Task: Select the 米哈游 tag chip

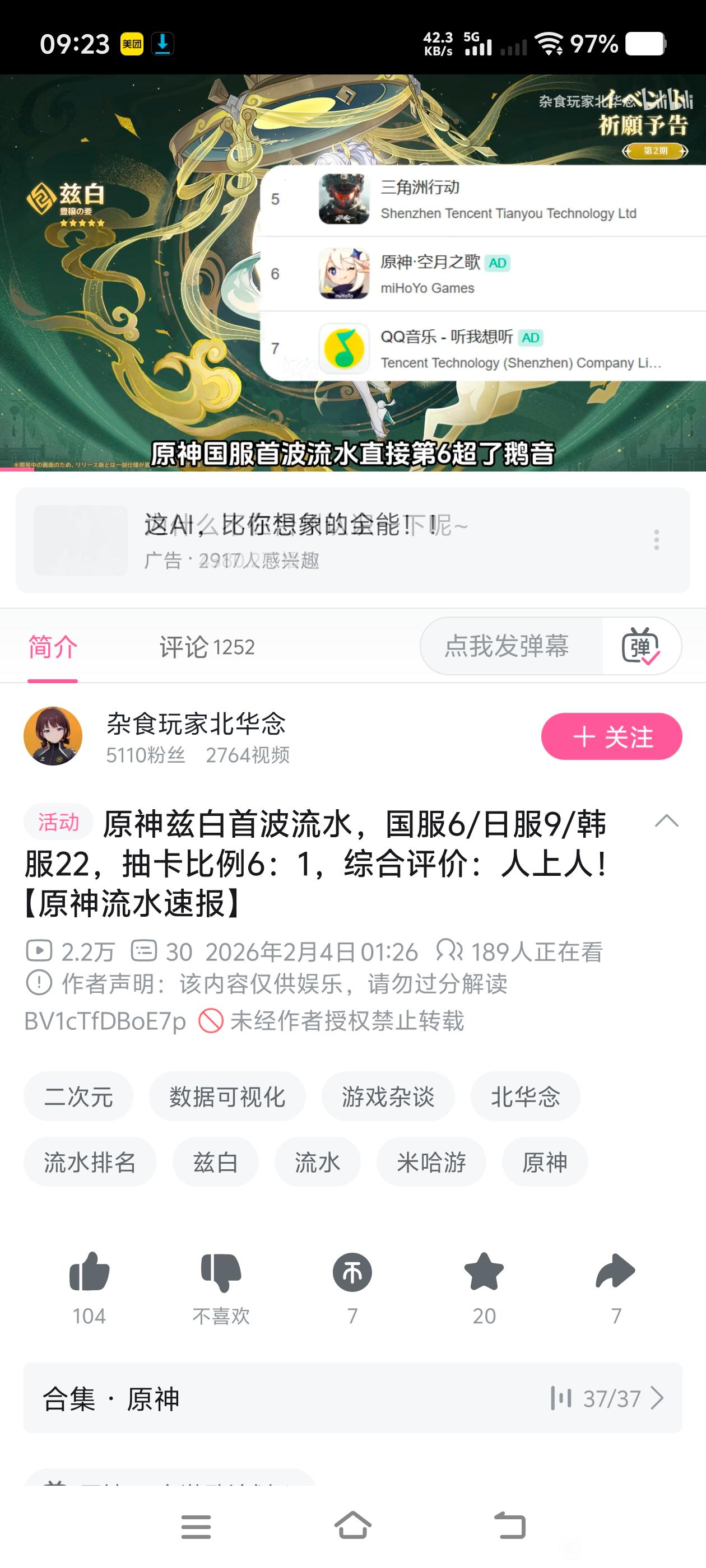Action: 431,1163
